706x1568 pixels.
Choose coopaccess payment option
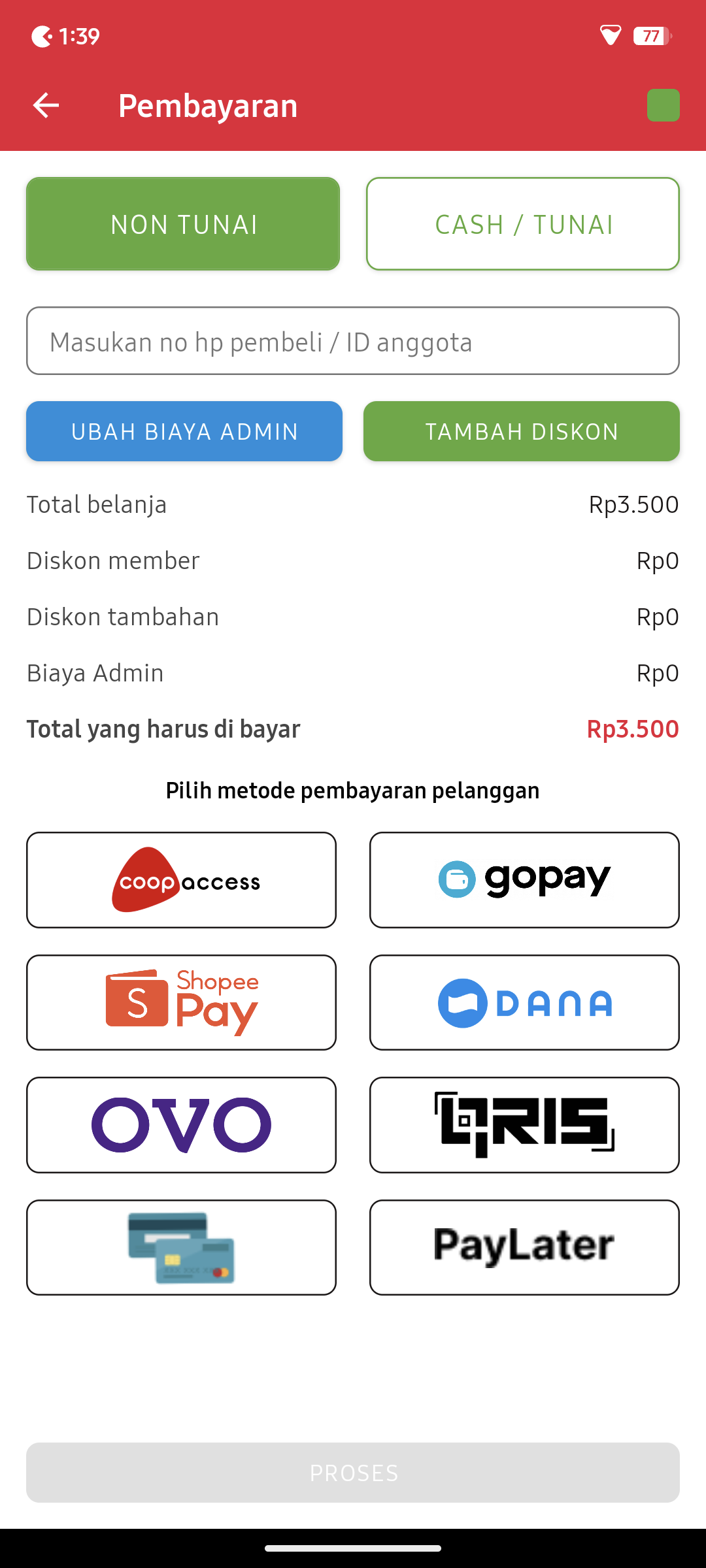point(181,879)
